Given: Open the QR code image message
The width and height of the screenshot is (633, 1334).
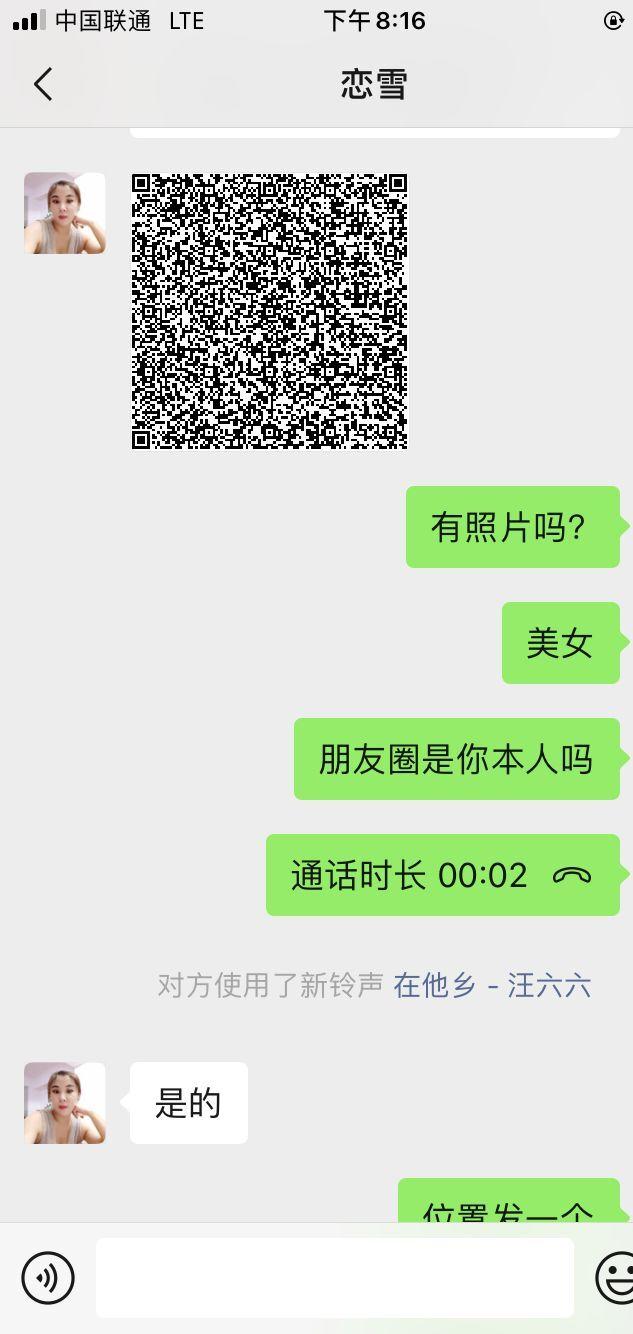Looking at the screenshot, I should coord(269,311).
